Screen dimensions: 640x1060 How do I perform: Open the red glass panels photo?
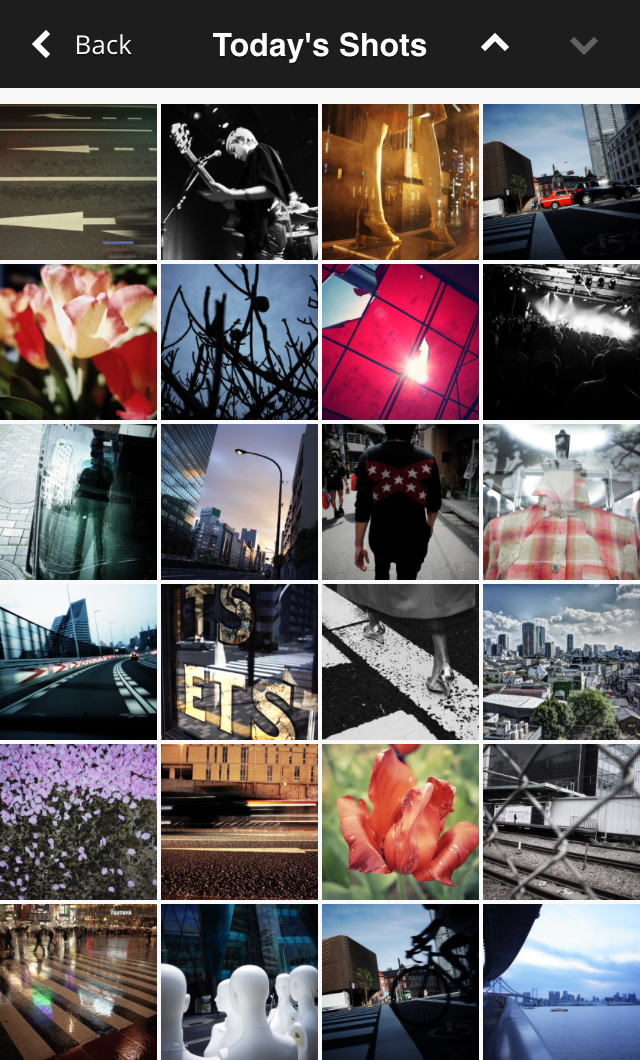pos(400,342)
